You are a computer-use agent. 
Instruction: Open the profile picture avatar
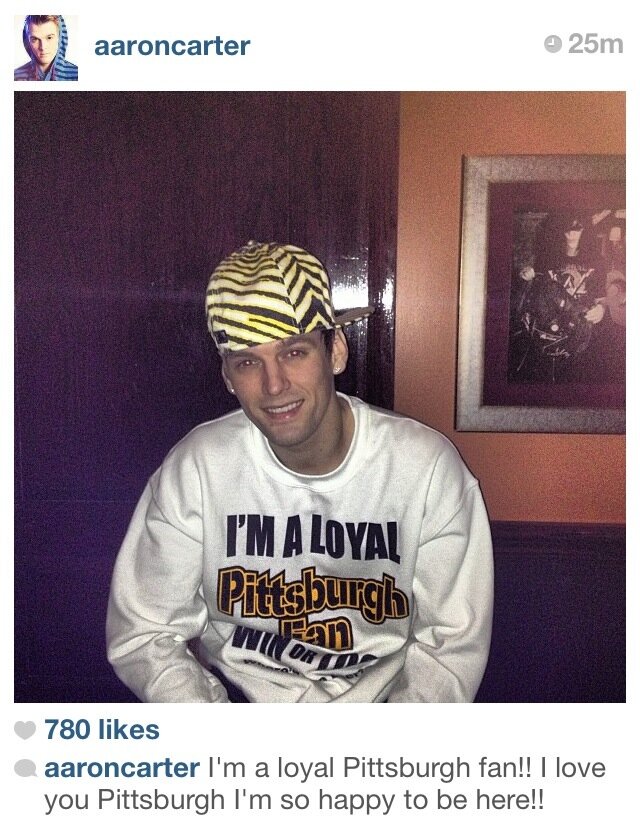[46, 47]
